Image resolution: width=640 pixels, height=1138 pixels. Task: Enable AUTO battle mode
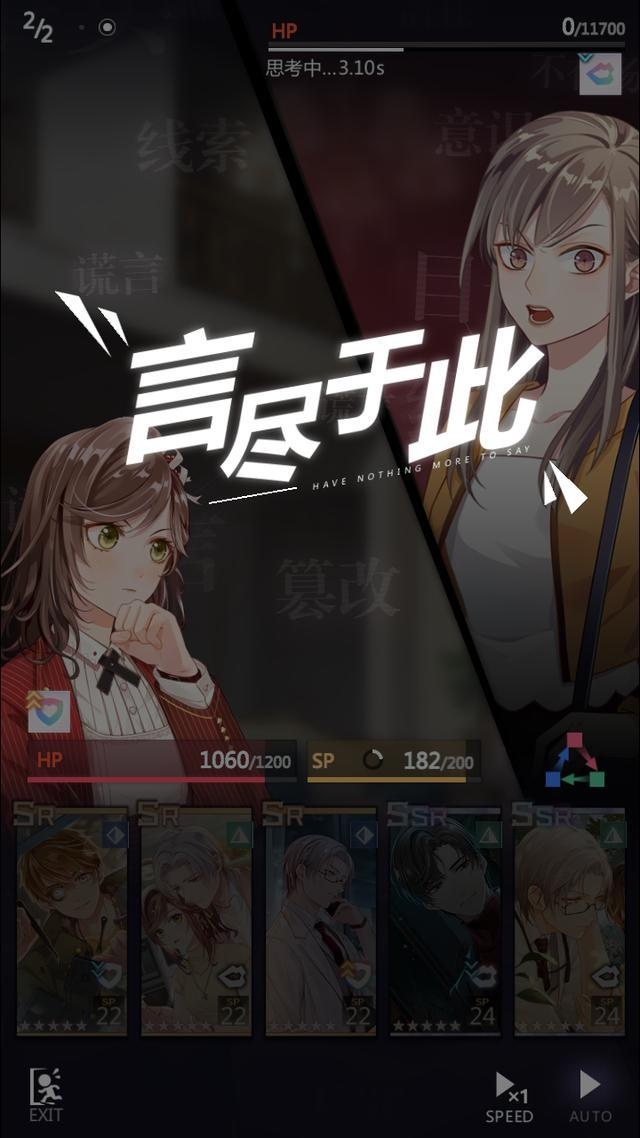pos(590,1095)
